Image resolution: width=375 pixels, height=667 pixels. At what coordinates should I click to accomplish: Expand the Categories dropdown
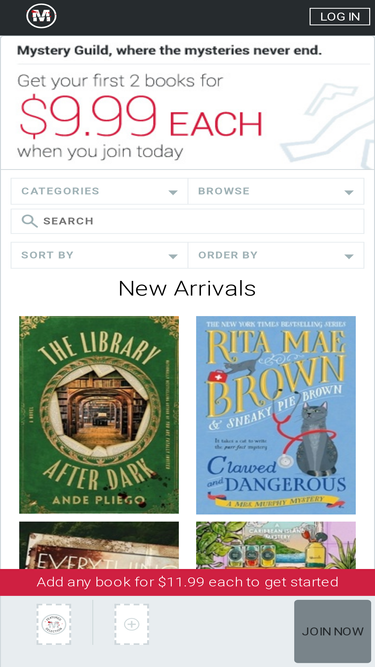(99, 191)
